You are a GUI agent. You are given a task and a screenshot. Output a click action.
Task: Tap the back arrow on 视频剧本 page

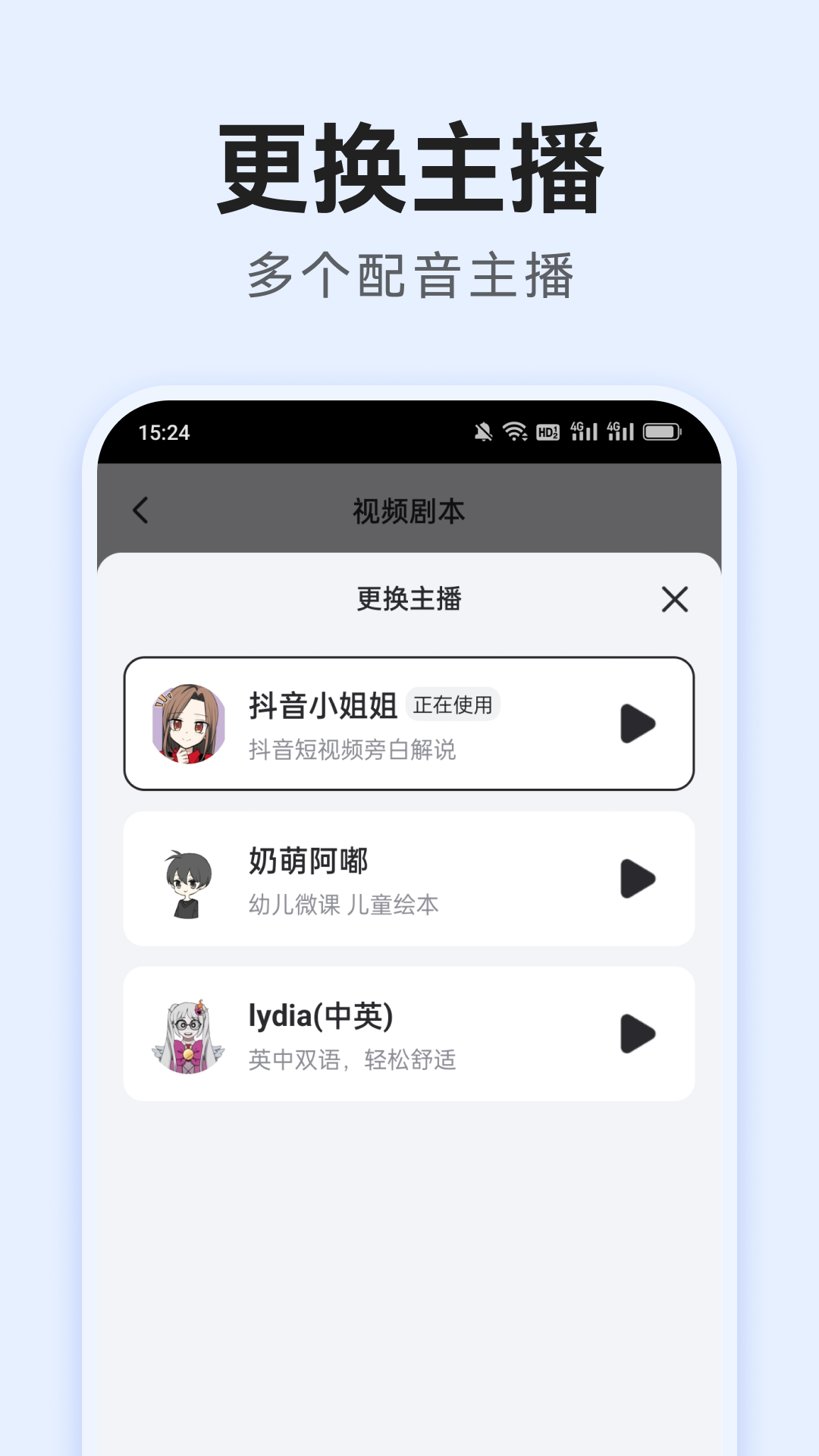click(x=140, y=512)
